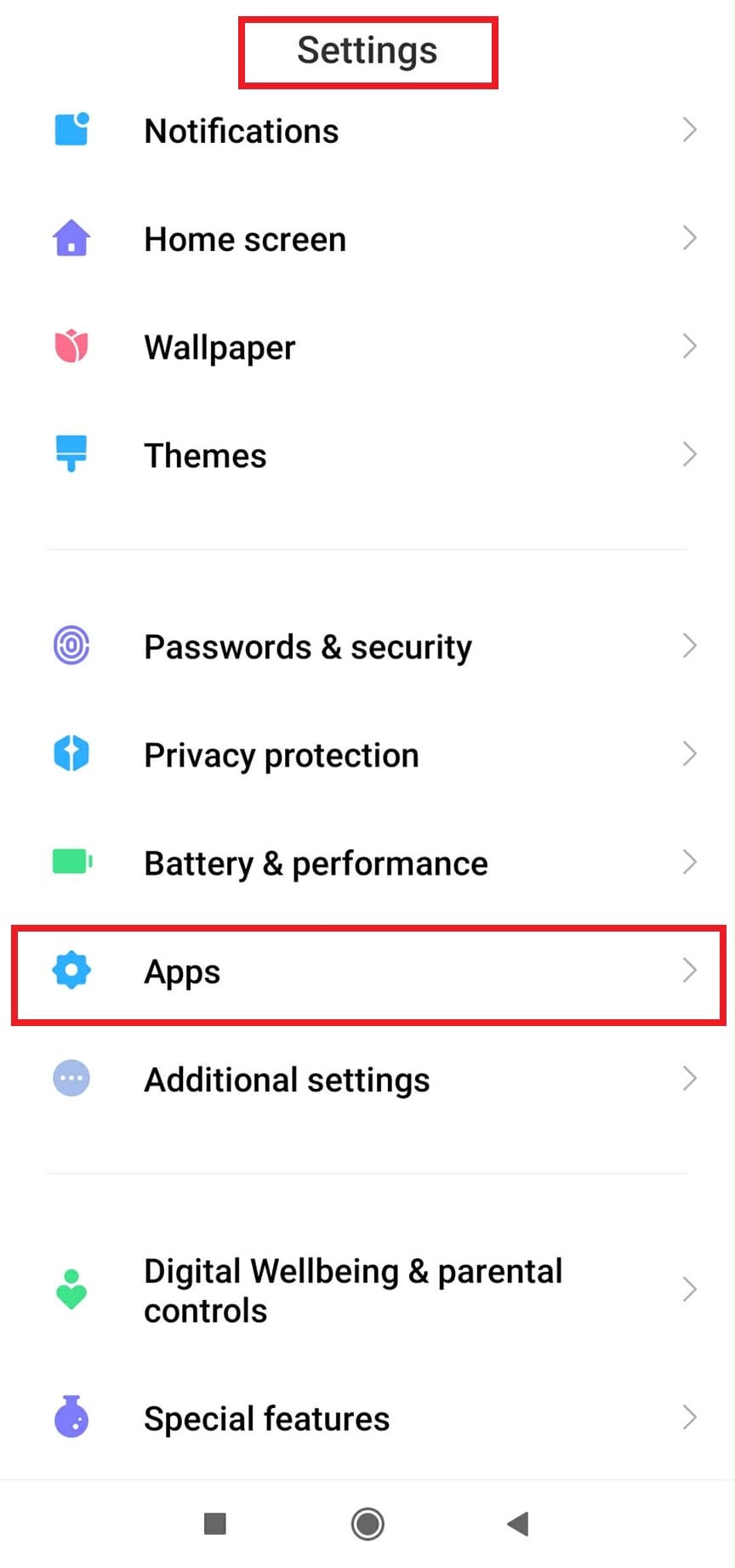Click the Themes paintbrush icon
The width and height of the screenshot is (735, 1568).
71,454
